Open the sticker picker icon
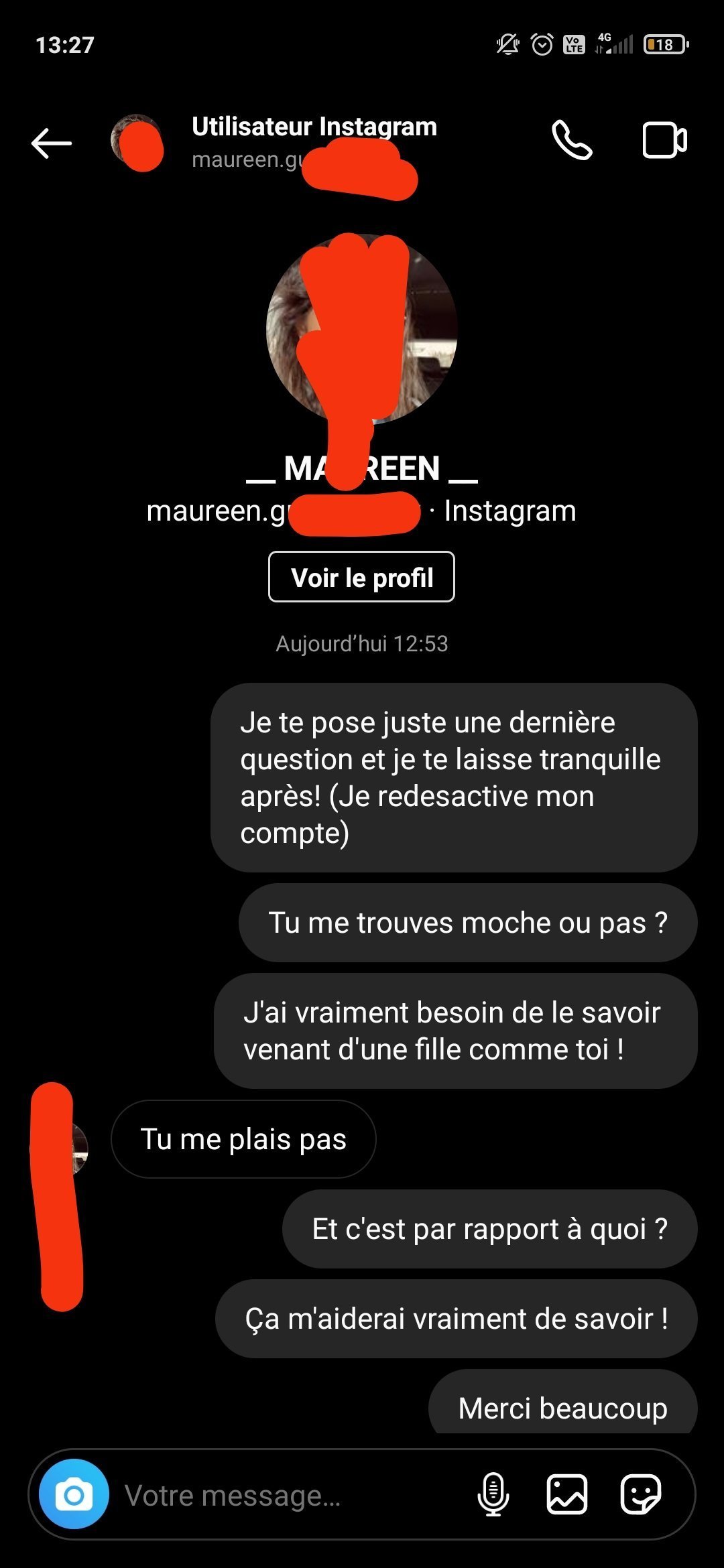The height and width of the screenshot is (1568, 724). [641, 1494]
